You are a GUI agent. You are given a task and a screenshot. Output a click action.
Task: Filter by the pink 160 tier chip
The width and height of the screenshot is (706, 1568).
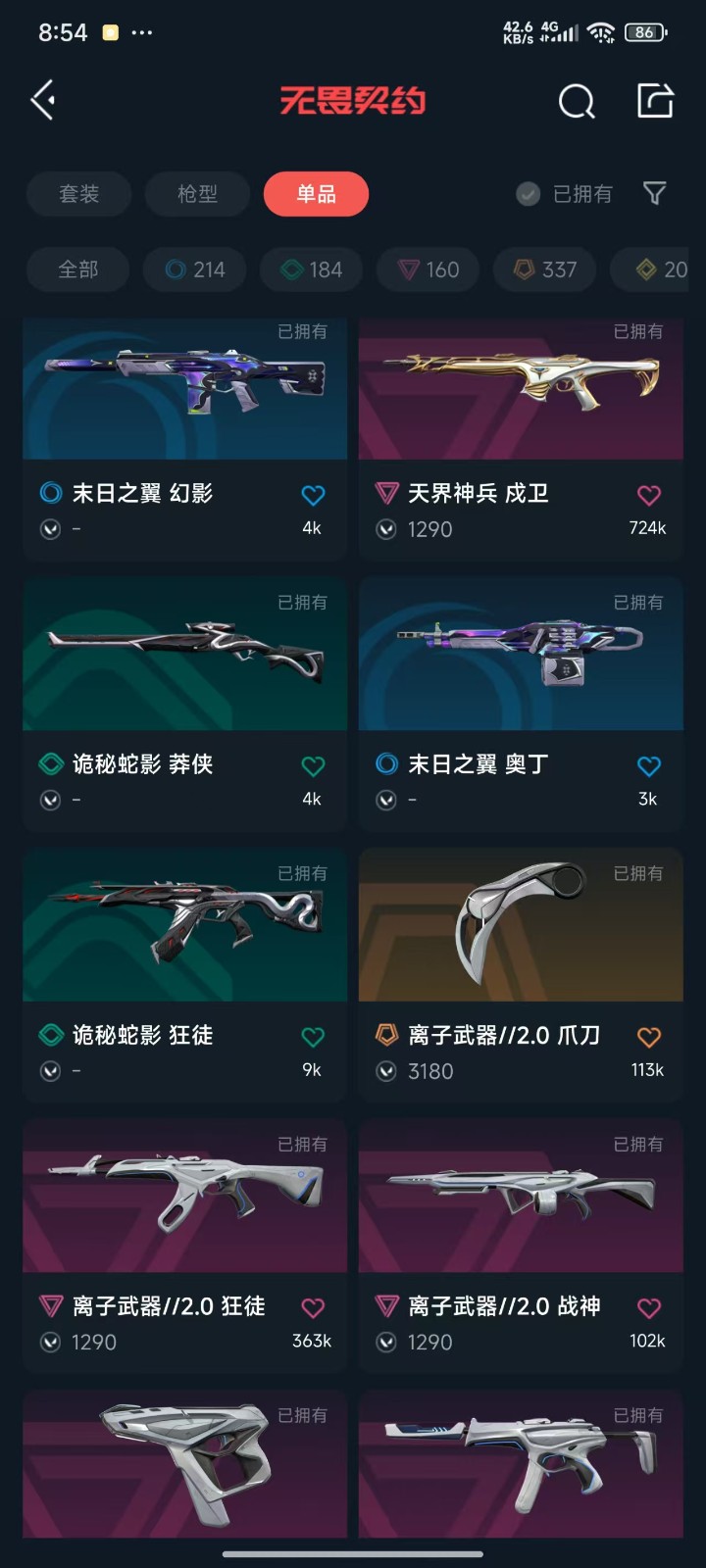pyautogui.click(x=429, y=269)
